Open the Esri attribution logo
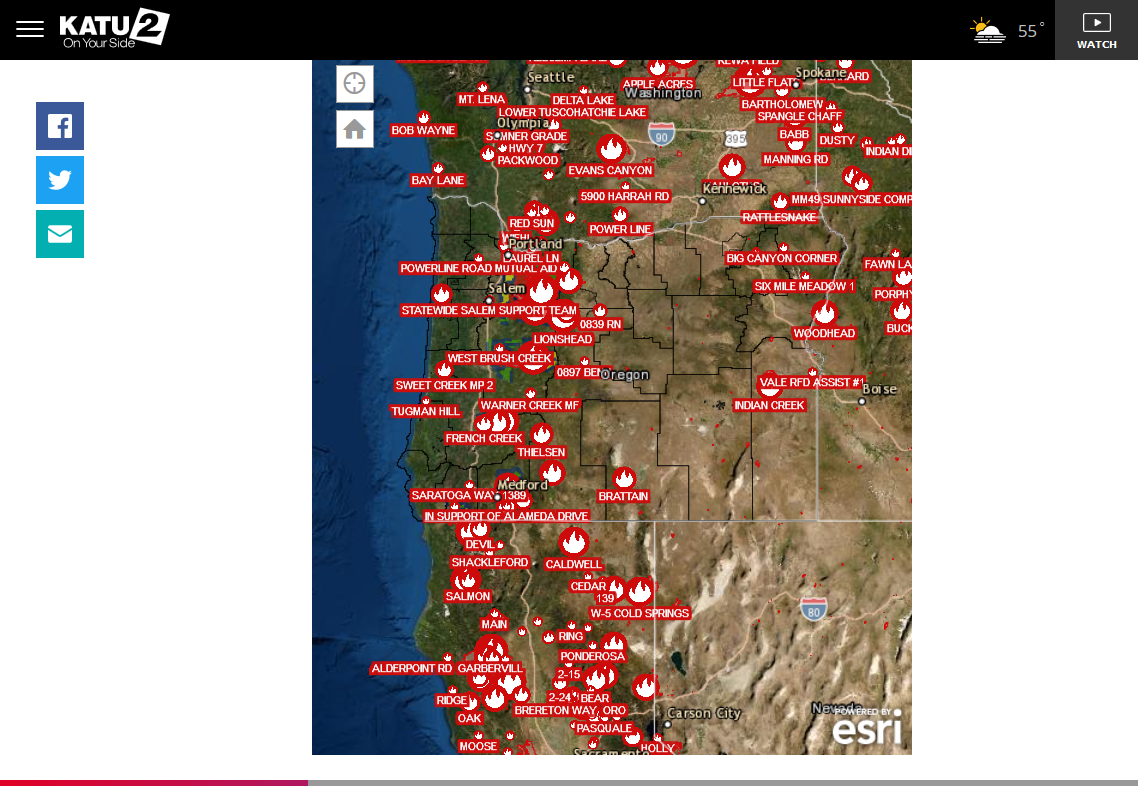1138x786 pixels. coord(867,730)
